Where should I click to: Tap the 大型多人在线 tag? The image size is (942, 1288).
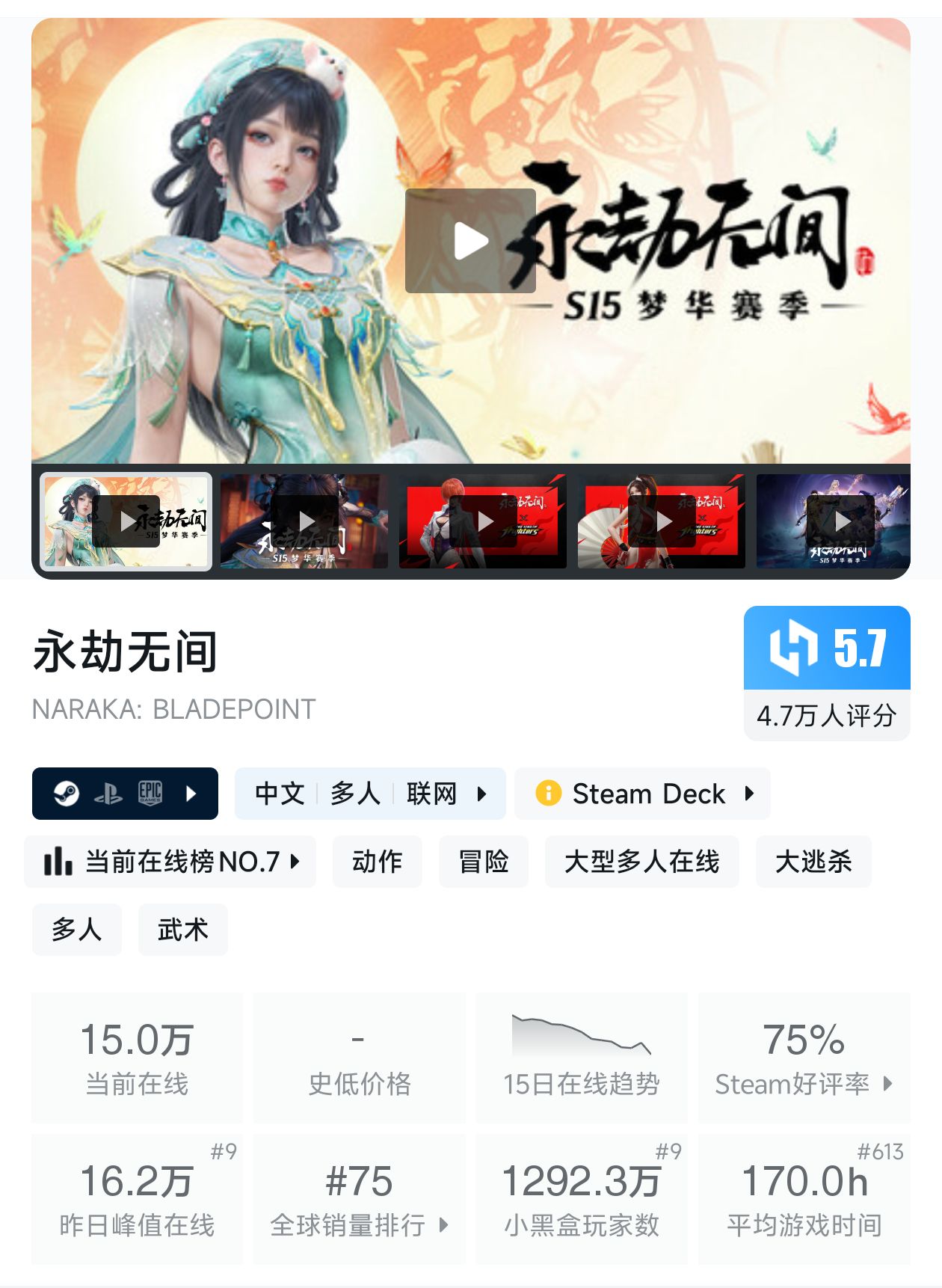tap(641, 862)
